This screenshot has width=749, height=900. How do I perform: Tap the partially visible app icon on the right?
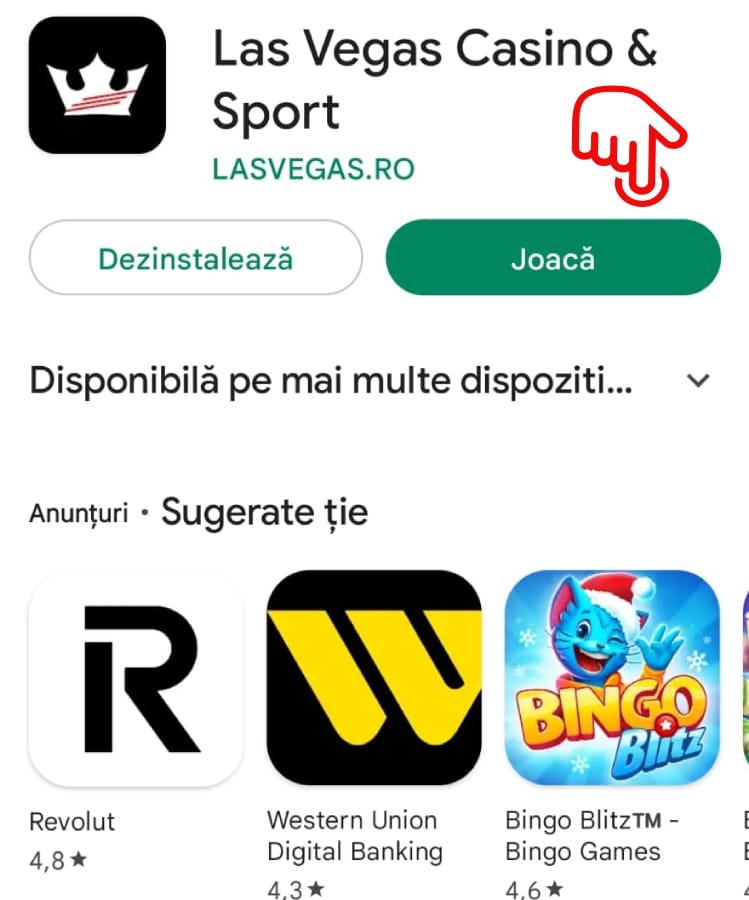click(740, 680)
